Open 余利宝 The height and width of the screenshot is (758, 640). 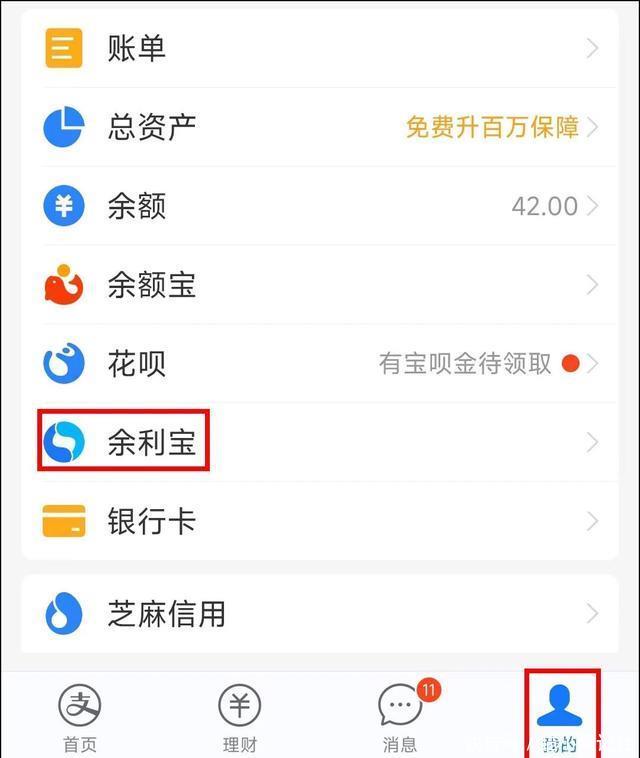[320, 442]
